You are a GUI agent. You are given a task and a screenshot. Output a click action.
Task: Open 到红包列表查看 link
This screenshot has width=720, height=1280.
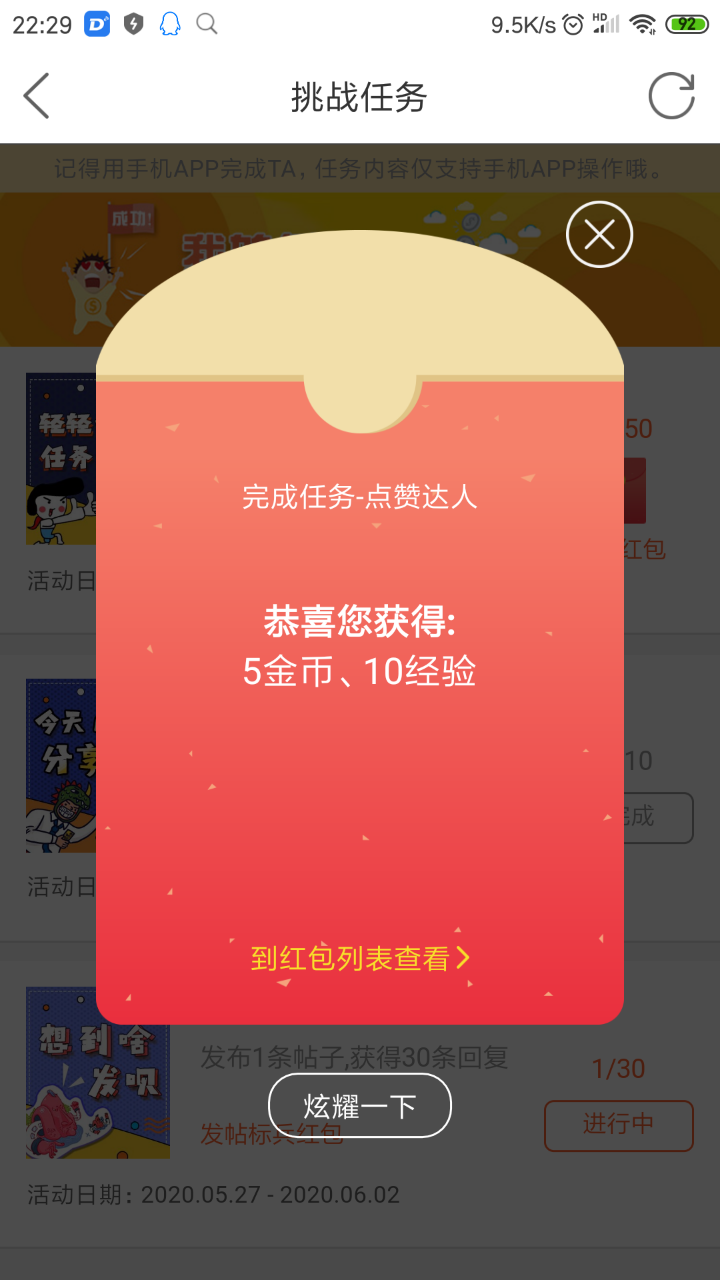(x=359, y=958)
